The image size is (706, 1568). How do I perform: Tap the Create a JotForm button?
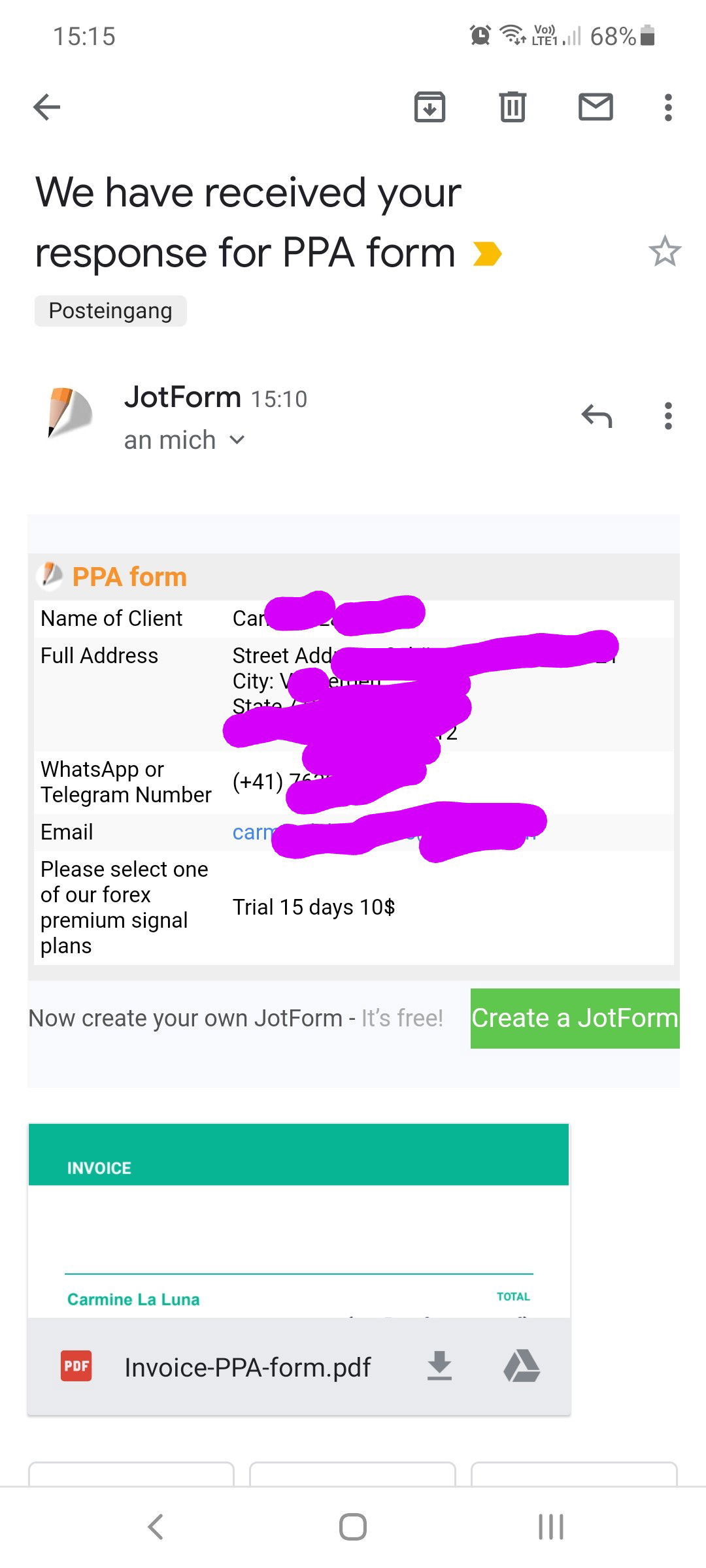point(575,1018)
